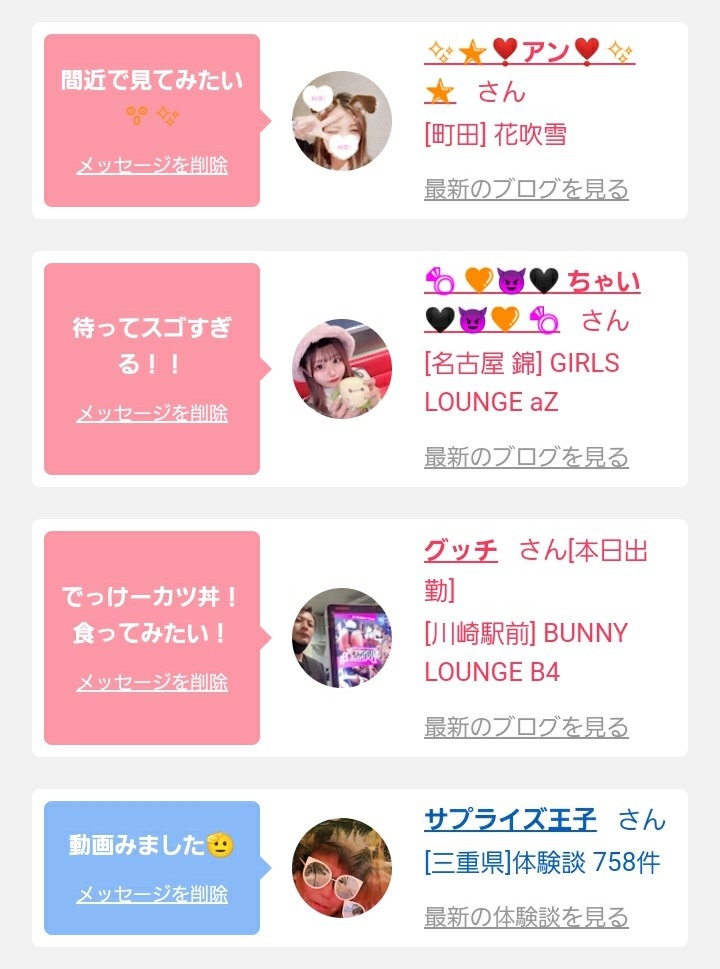Image resolution: width=720 pixels, height=969 pixels.
Task: View サプライズ王子's latest 体験談
Action: [x=526, y=917]
